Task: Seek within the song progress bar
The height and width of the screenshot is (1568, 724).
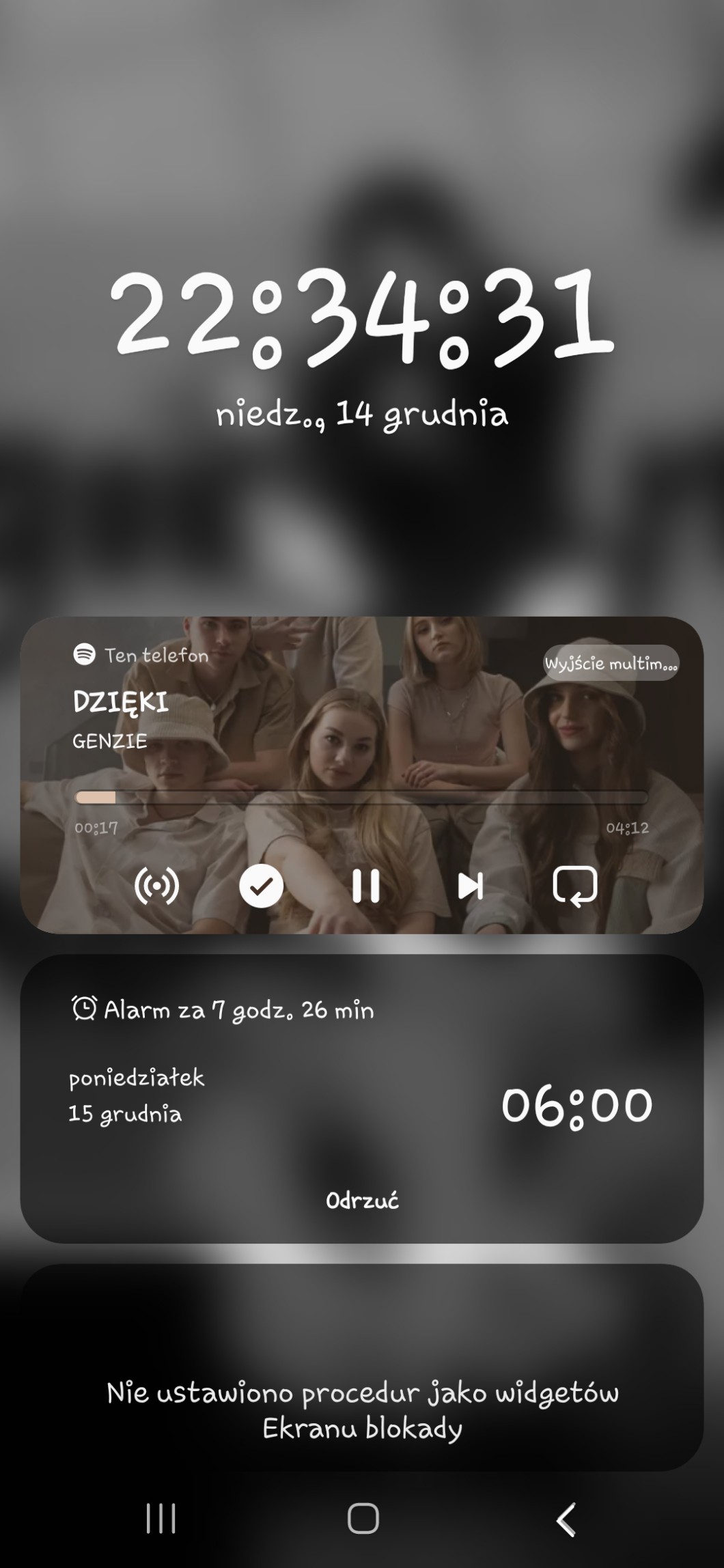Action: pyautogui.click(x=361, y=798)
